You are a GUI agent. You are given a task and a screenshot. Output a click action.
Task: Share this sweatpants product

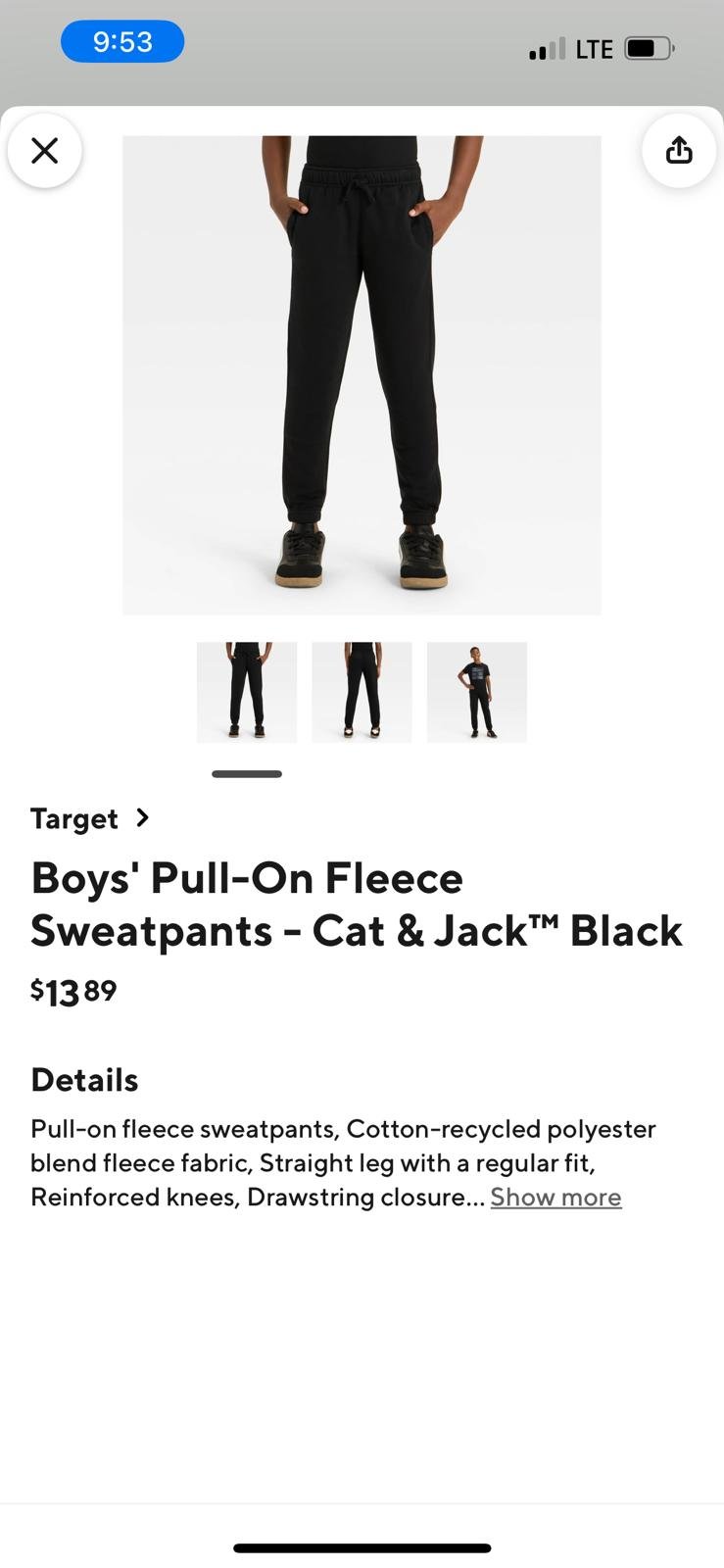(x=678, y=151)
